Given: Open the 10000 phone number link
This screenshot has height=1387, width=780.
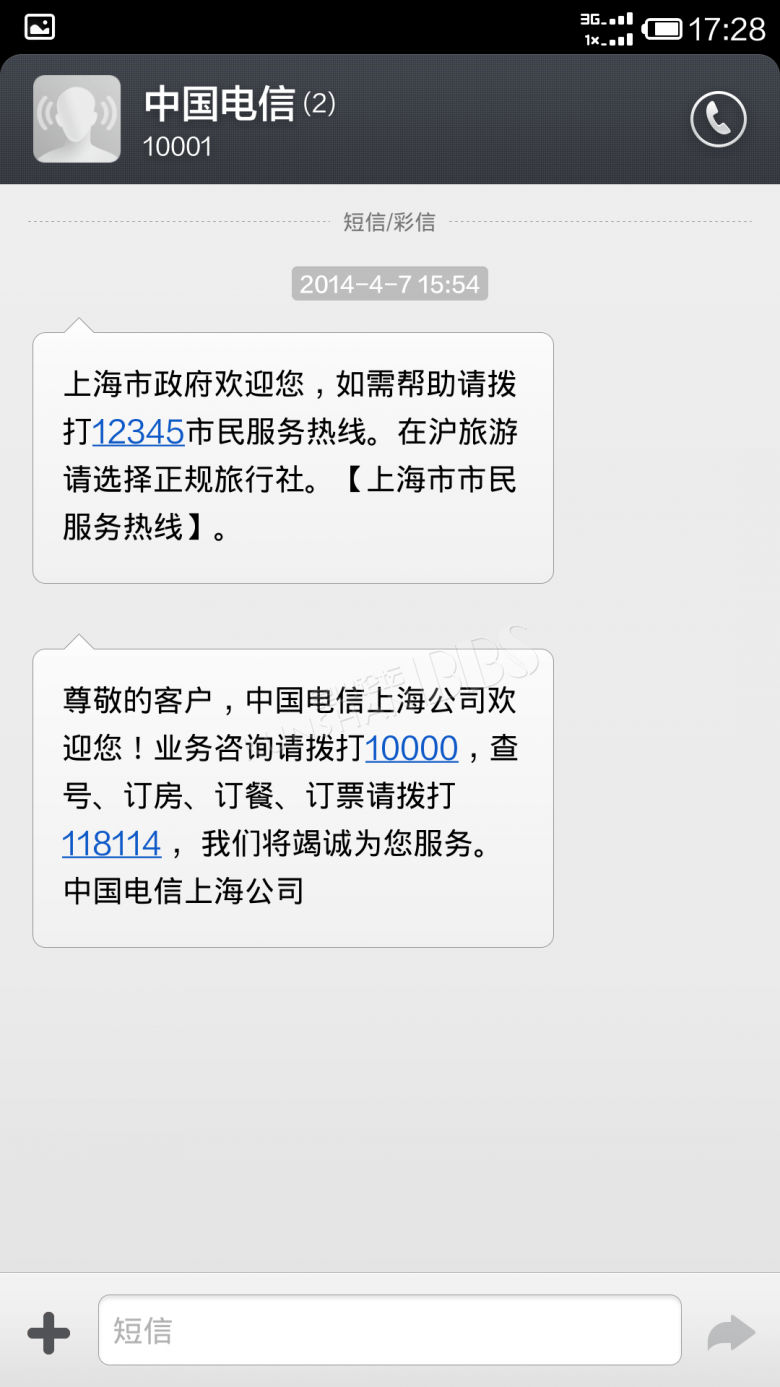Looking at the screenshot, I should [411, 748].
